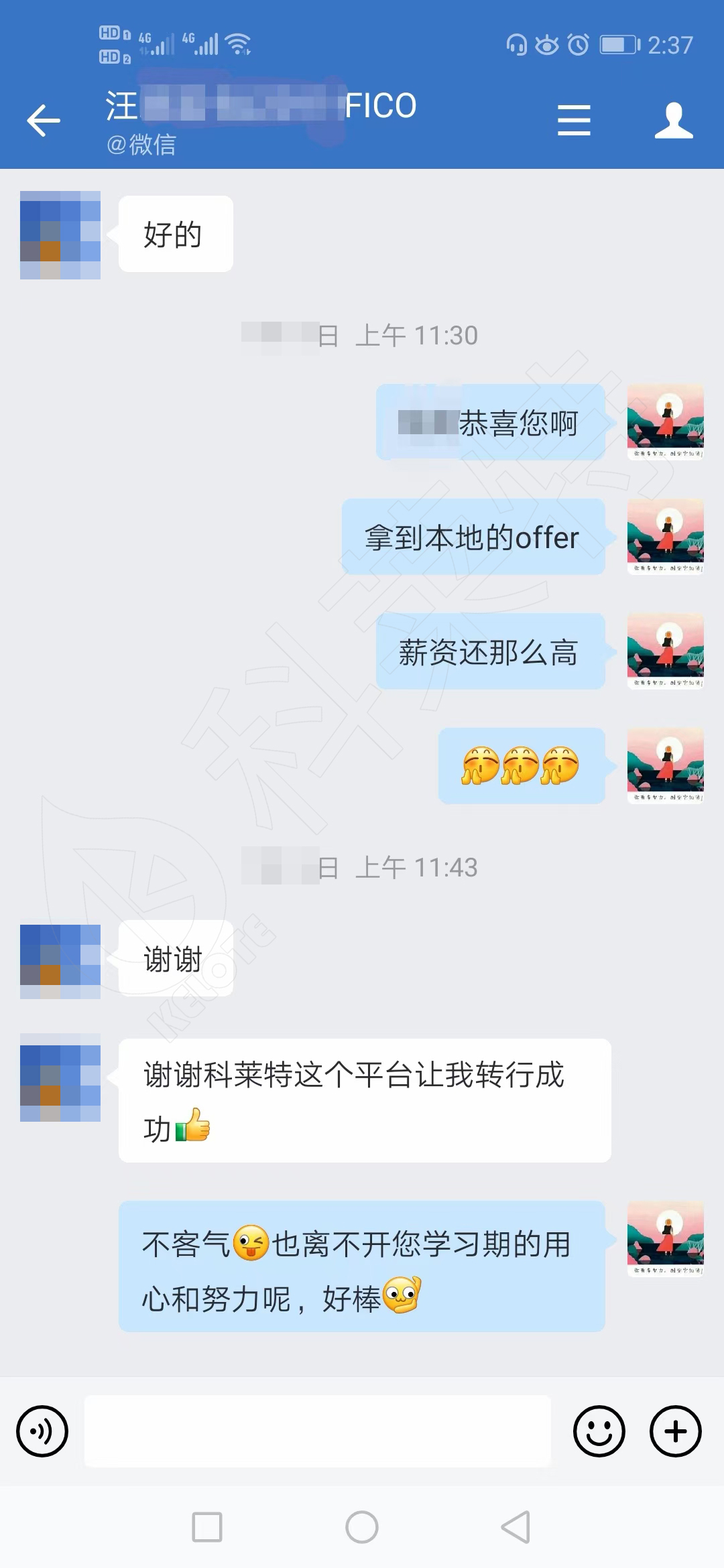The height and width of the screenshot is (1568, 724).
Task: Open system recent apps
Action: (x=207, y=1527)
